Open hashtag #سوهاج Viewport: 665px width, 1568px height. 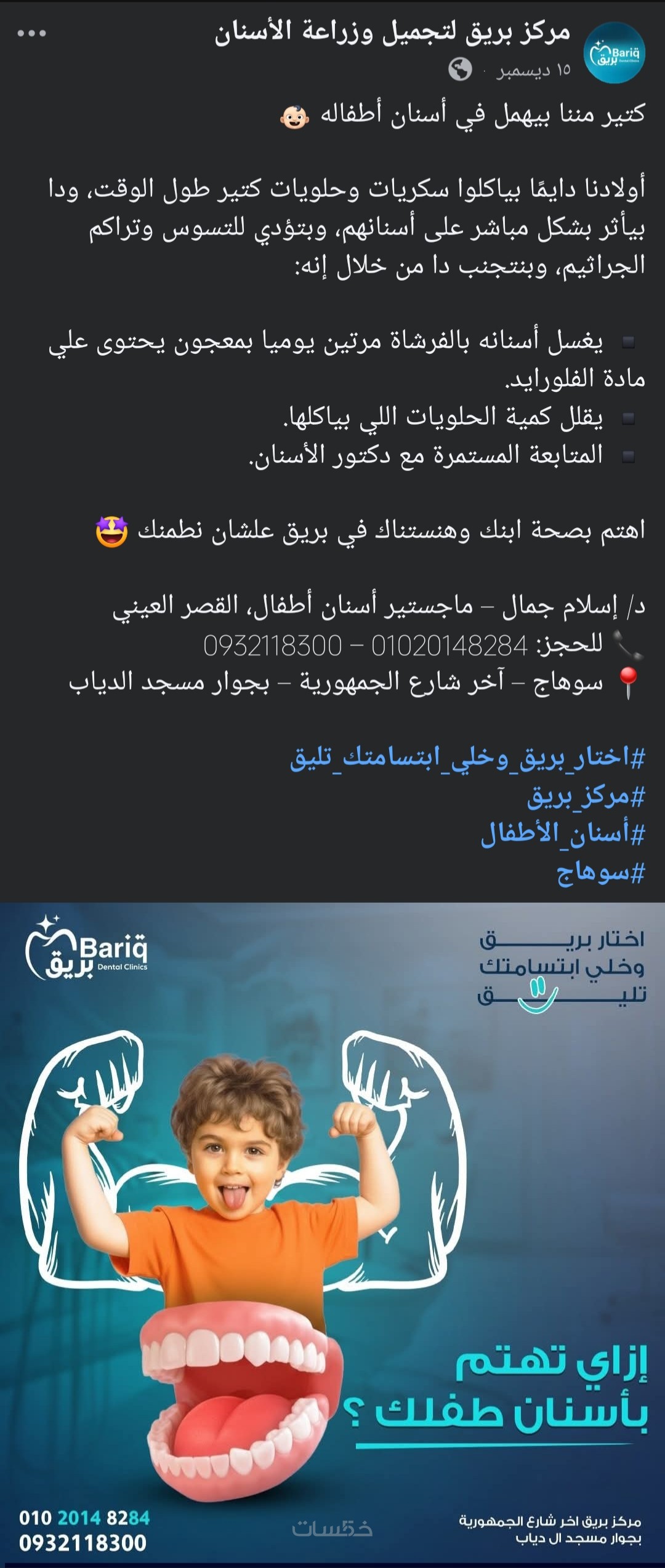pos(600,873)
